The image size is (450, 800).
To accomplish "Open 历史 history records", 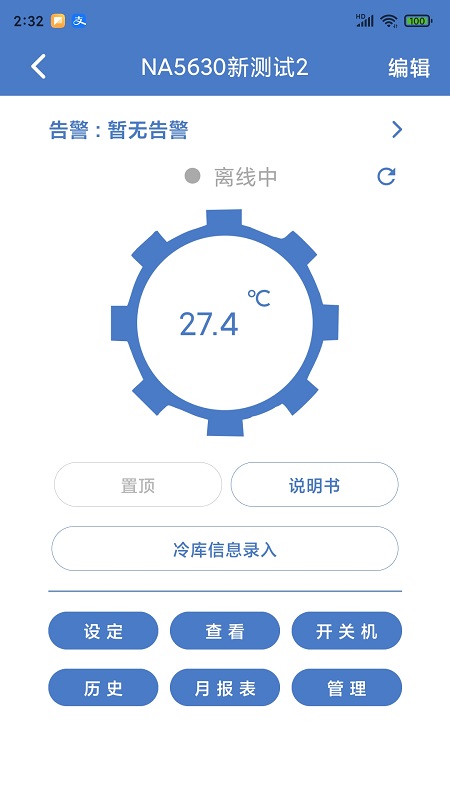I will 103,688.
